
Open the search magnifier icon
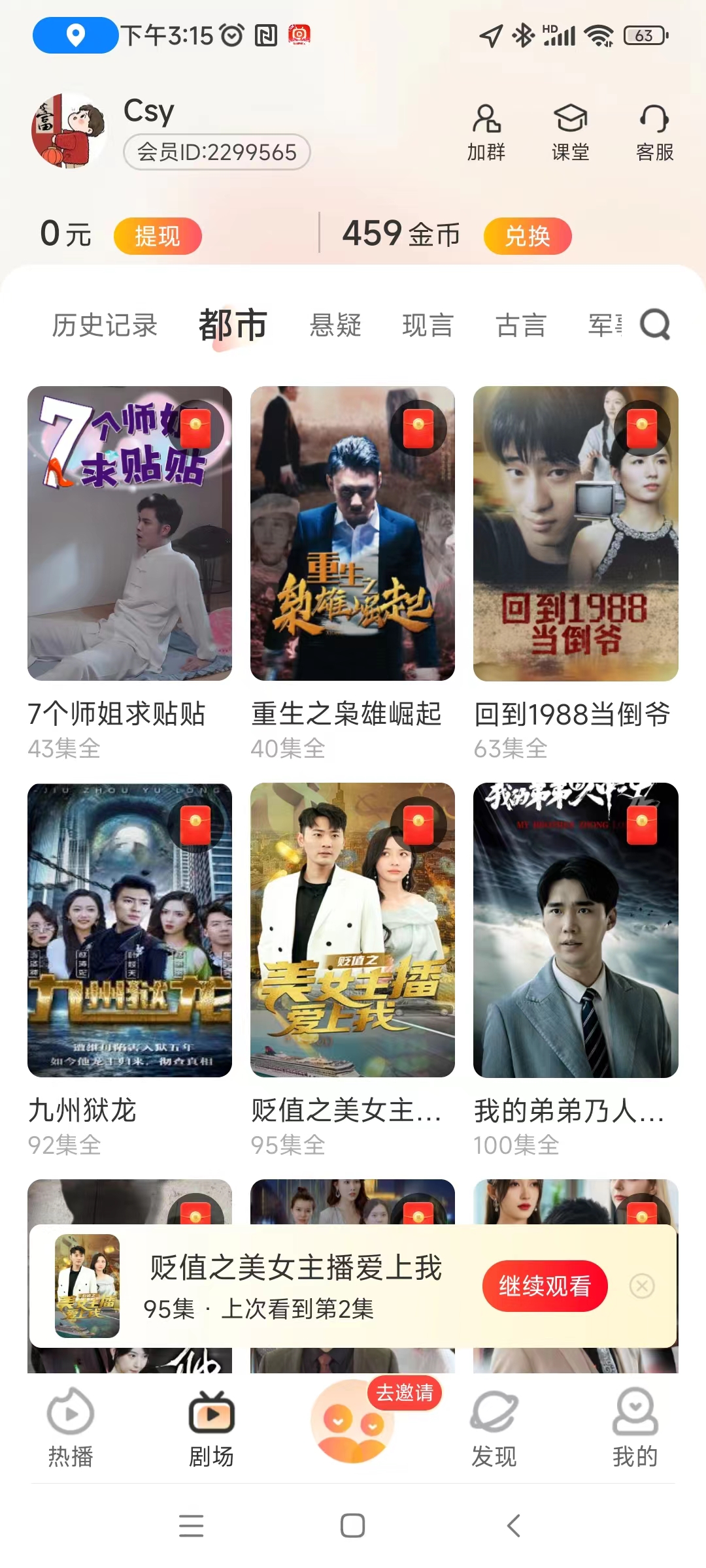pos(655,325)
